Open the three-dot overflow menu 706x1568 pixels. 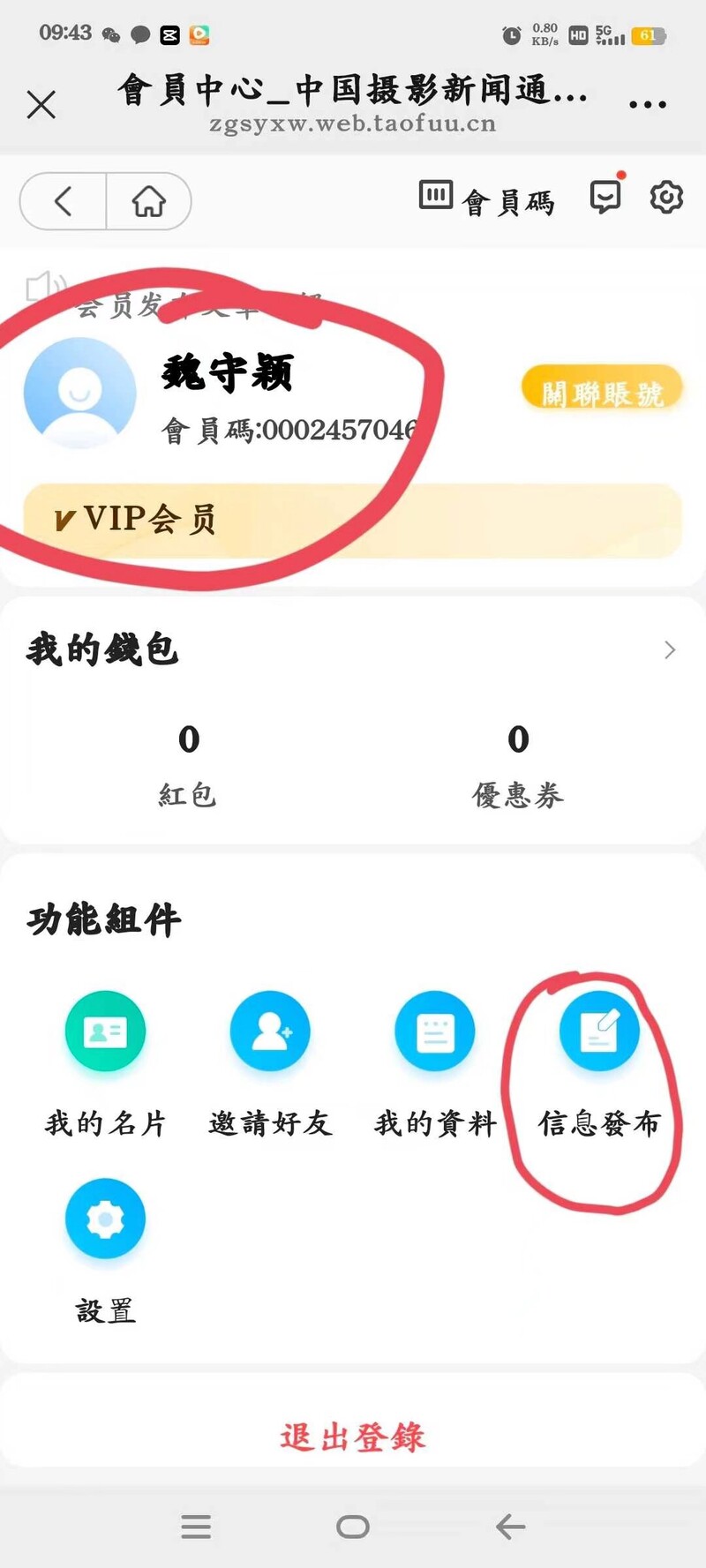(647, 104)
